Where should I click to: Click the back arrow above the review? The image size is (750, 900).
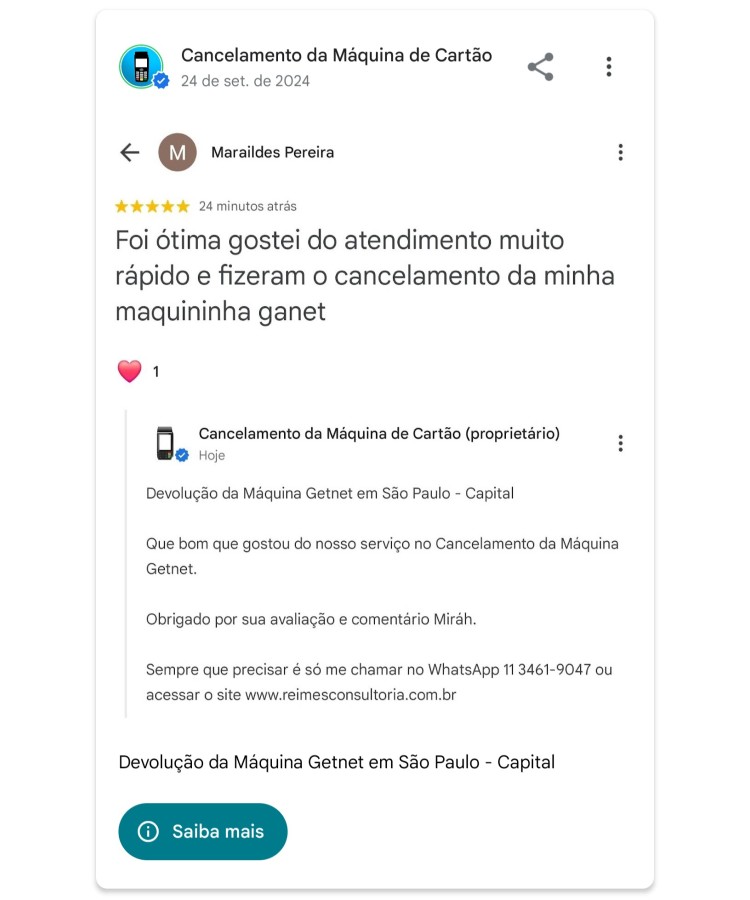tap(128, 152)
